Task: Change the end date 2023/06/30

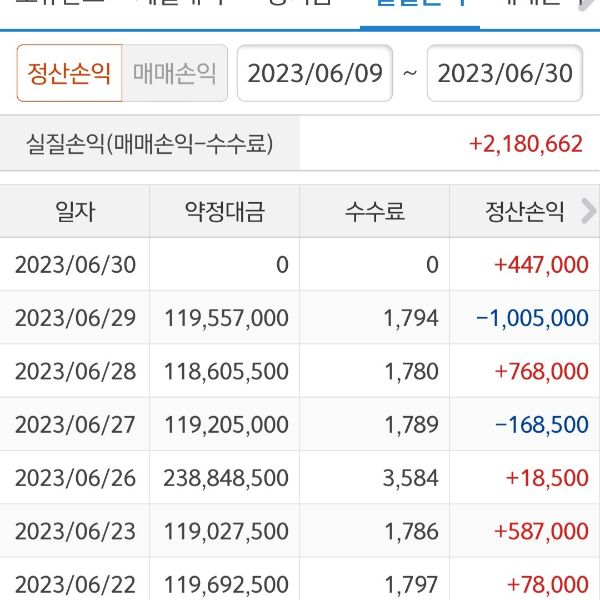Action: [x=505, y=74]
